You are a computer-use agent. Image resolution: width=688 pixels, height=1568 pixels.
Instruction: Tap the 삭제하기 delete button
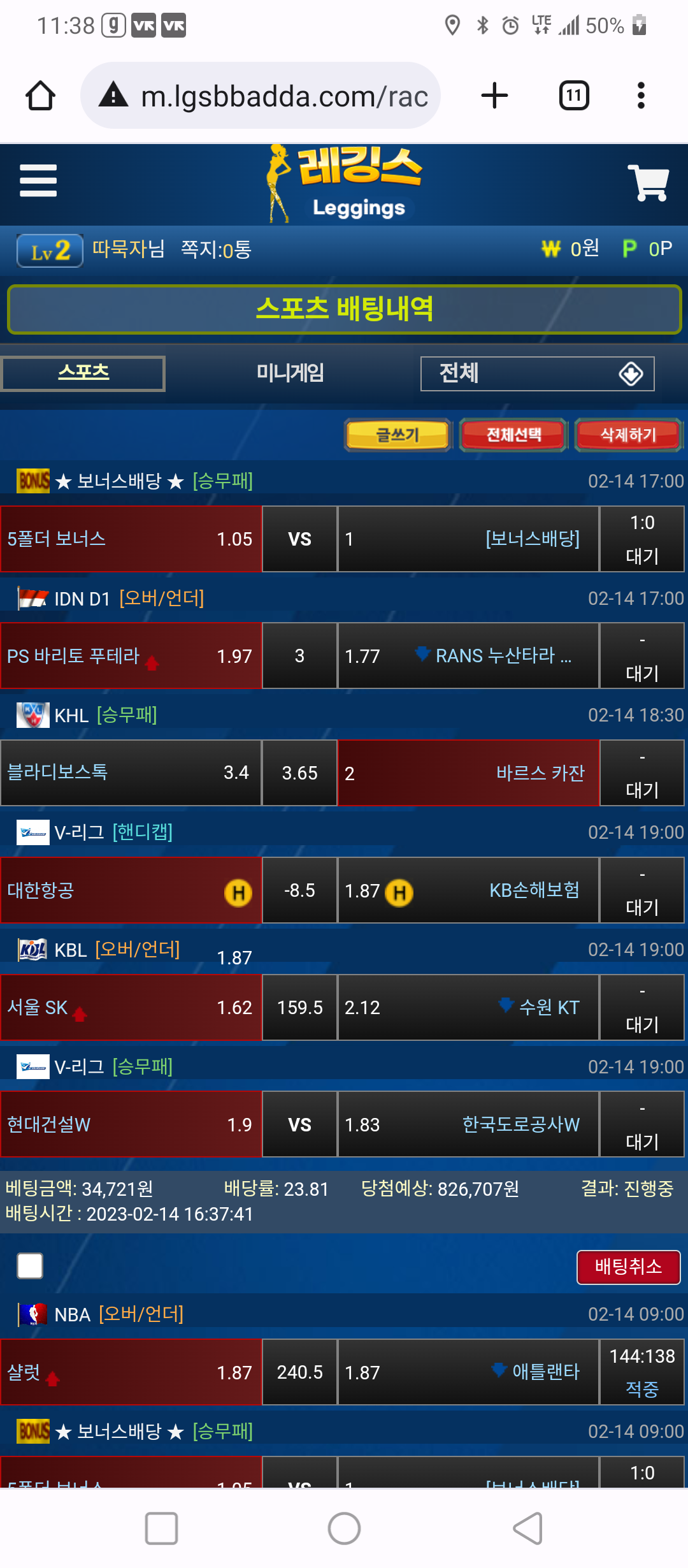[x=628, y=435]
